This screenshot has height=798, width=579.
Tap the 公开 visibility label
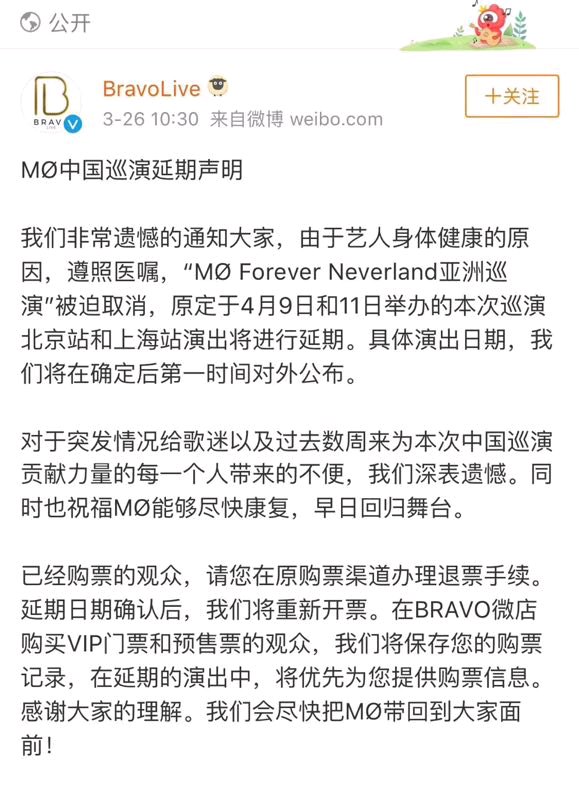click(70, 23)
